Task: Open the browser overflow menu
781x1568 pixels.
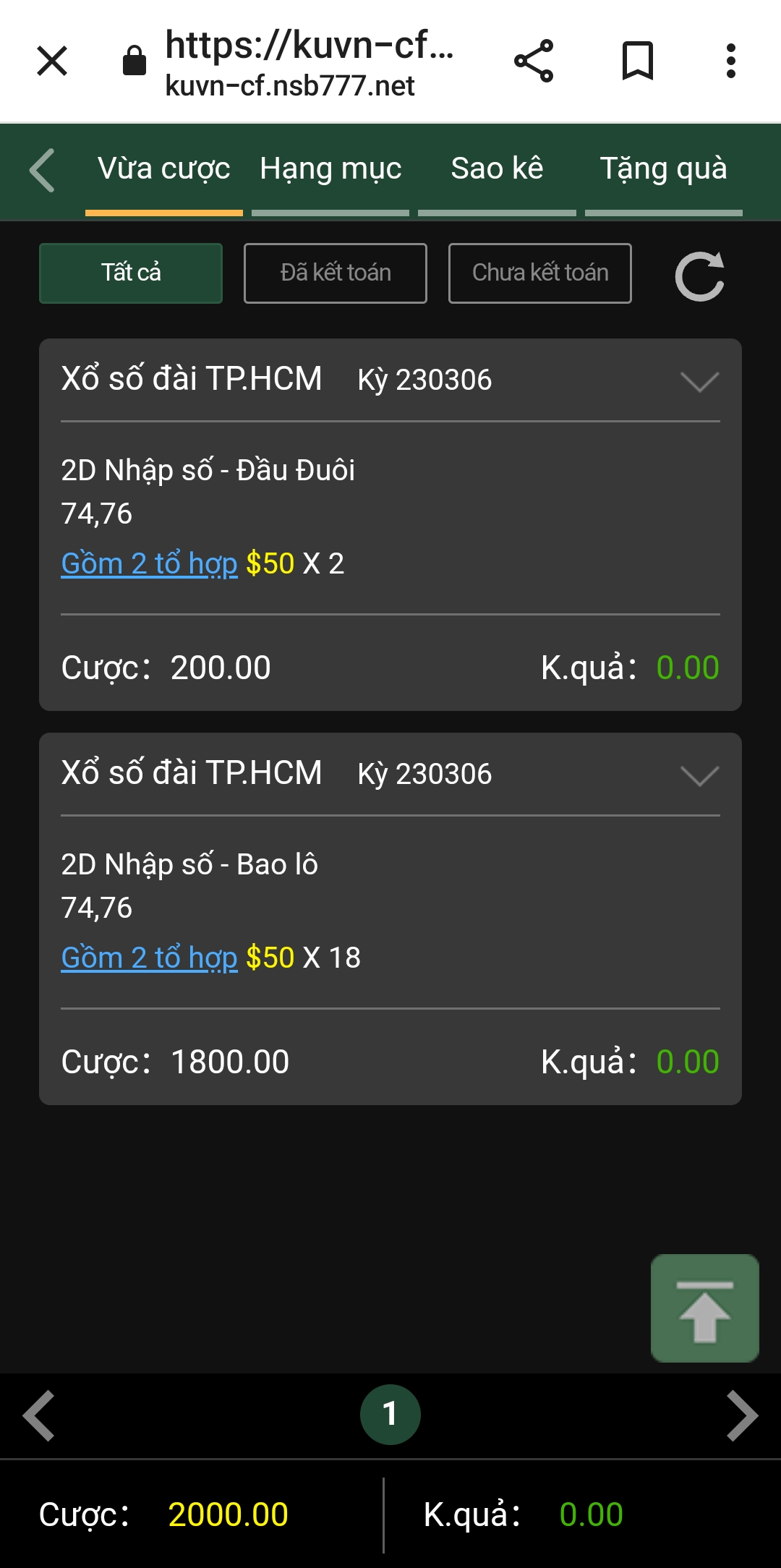Action: pos(731,61)
